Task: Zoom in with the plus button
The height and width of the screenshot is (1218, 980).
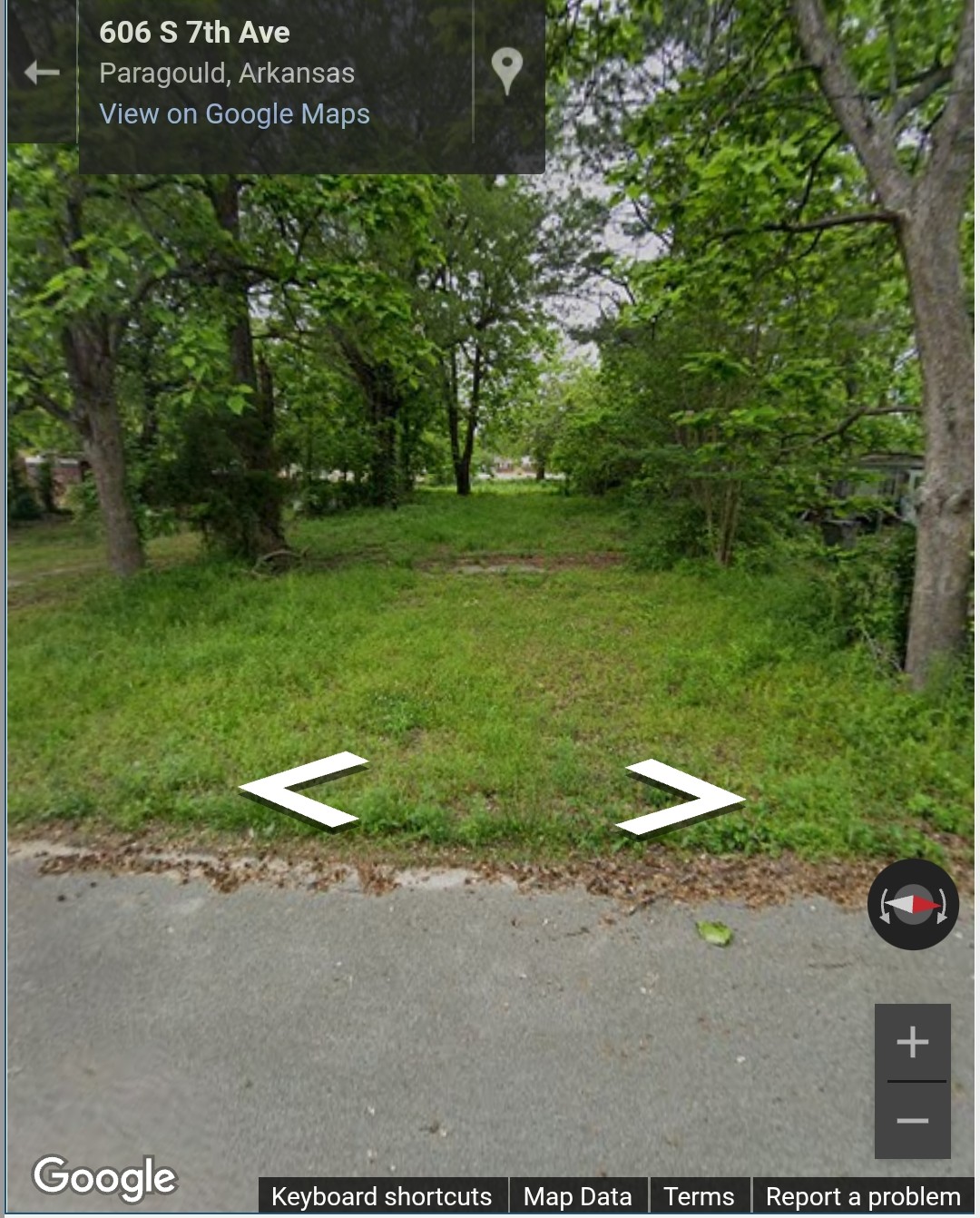Action: (912, 1042)
